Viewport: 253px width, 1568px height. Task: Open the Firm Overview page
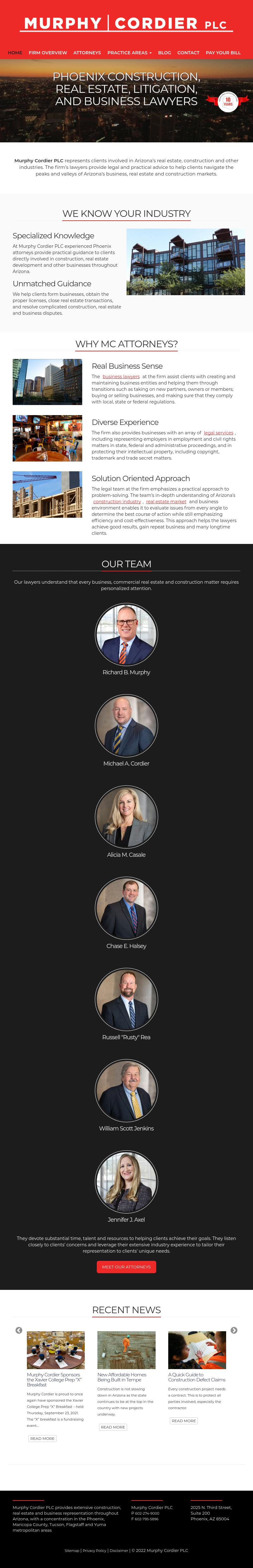[x=47, y=53]
